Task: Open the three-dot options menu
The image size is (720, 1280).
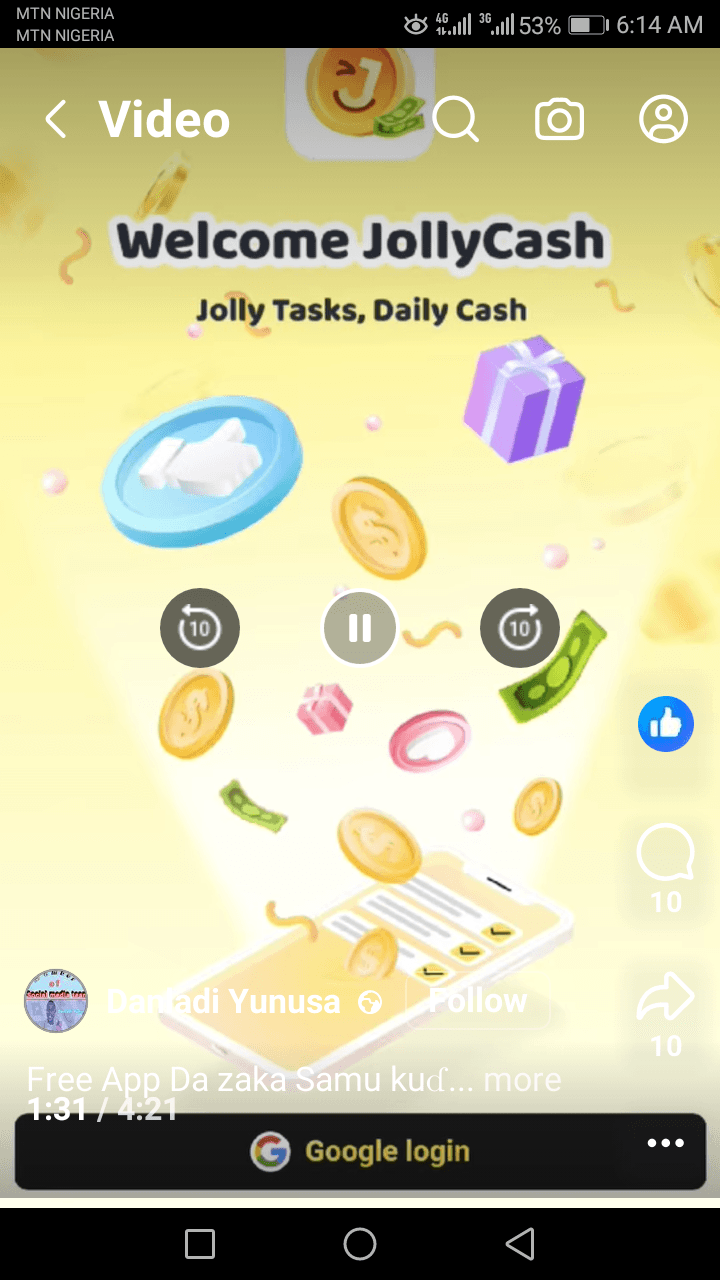Action: tap(665, 1144)
